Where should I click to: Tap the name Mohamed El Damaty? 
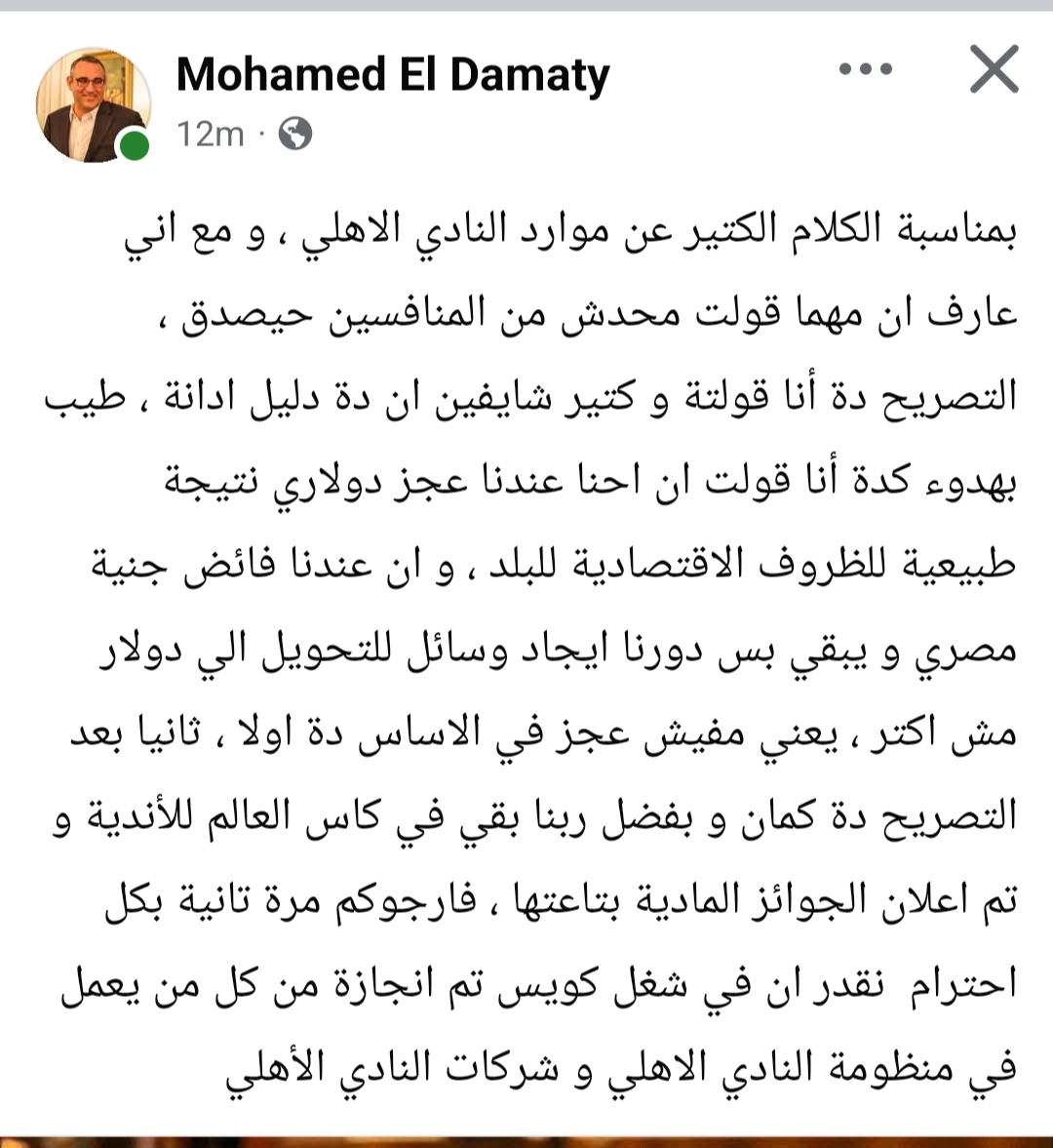392,76
